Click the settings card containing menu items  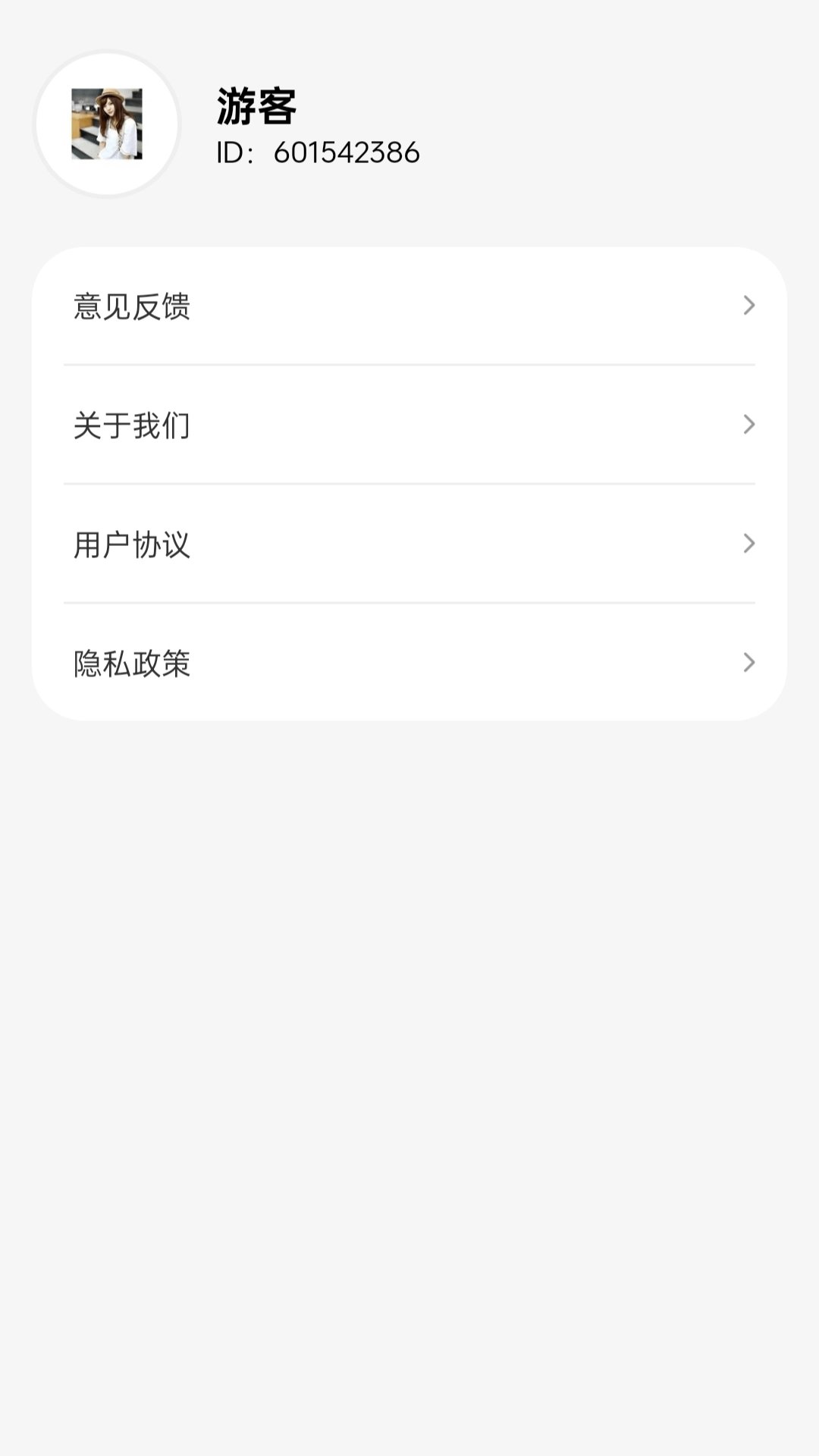pos(409,483)
